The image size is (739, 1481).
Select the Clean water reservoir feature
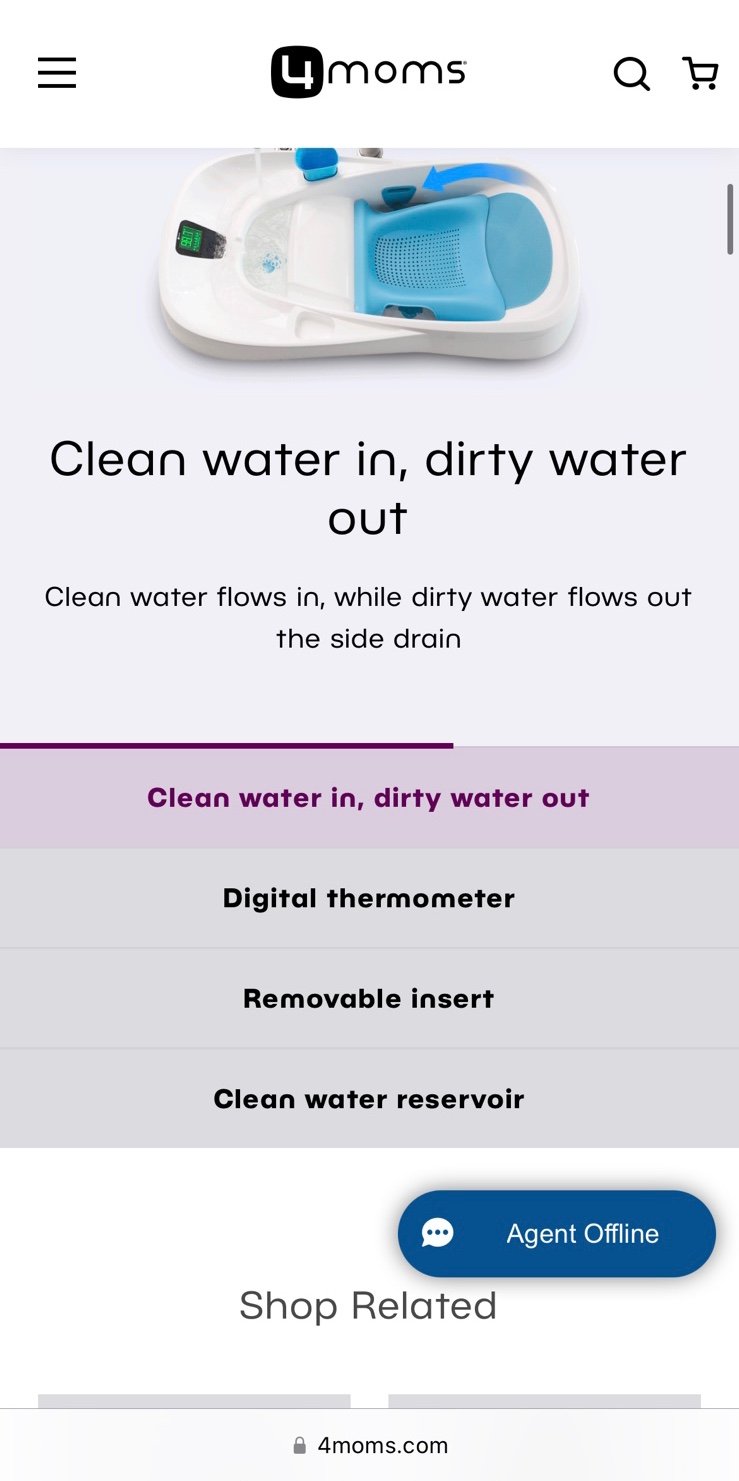pos(369,1098)
